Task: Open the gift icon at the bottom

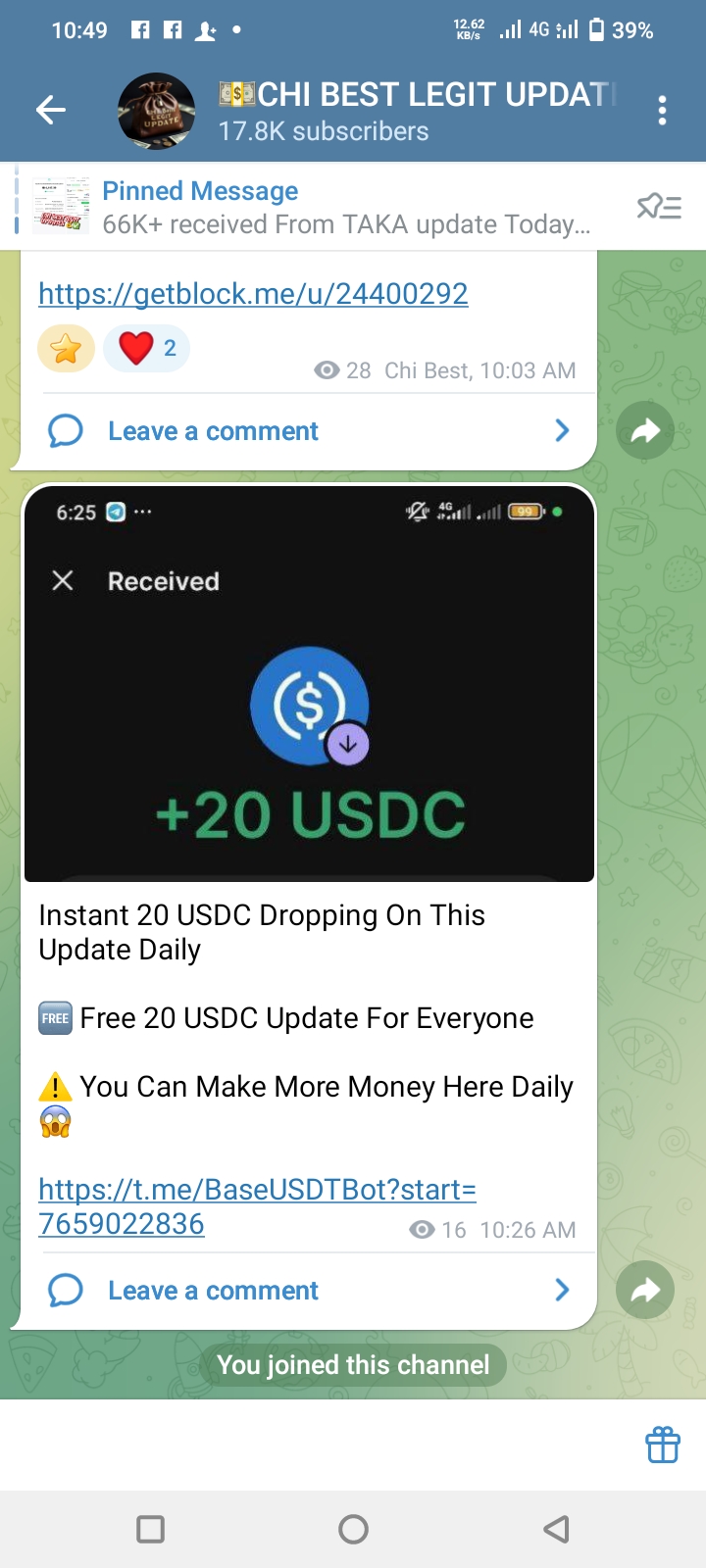Action: pos(662,1445)
